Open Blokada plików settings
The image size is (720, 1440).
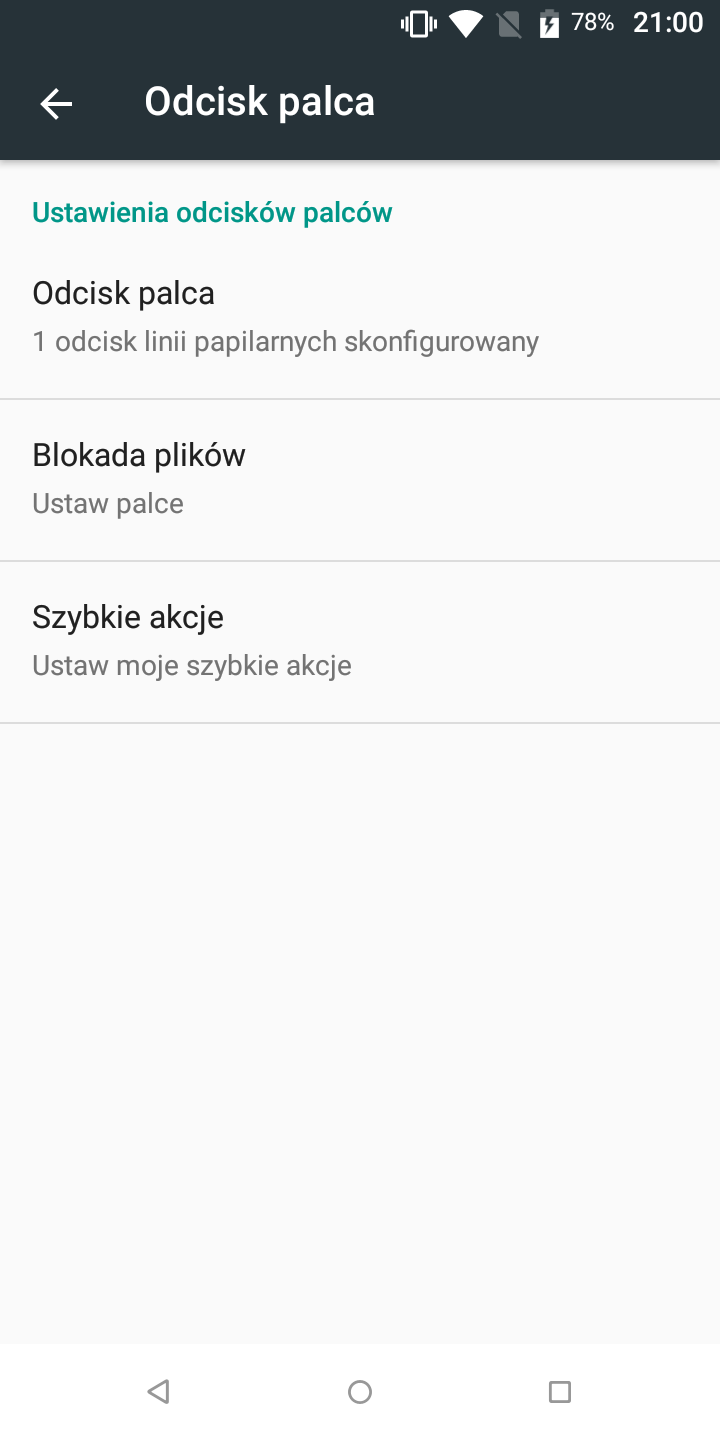360,480
